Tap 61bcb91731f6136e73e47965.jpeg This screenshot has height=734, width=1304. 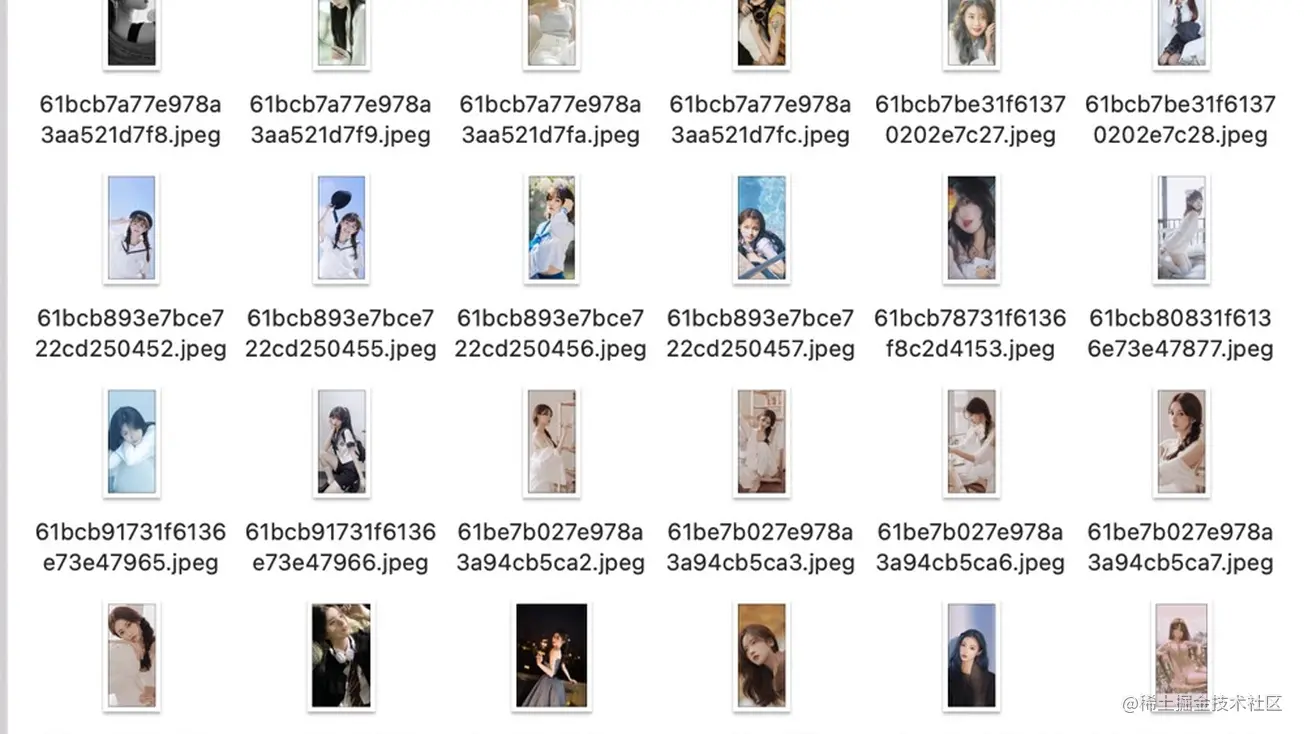[x=131, y=442]
